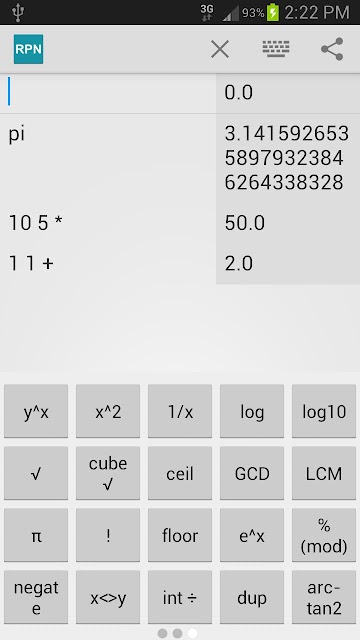
Task: Compute the reciprocal with 1/x
Action: tap(180, 411)
